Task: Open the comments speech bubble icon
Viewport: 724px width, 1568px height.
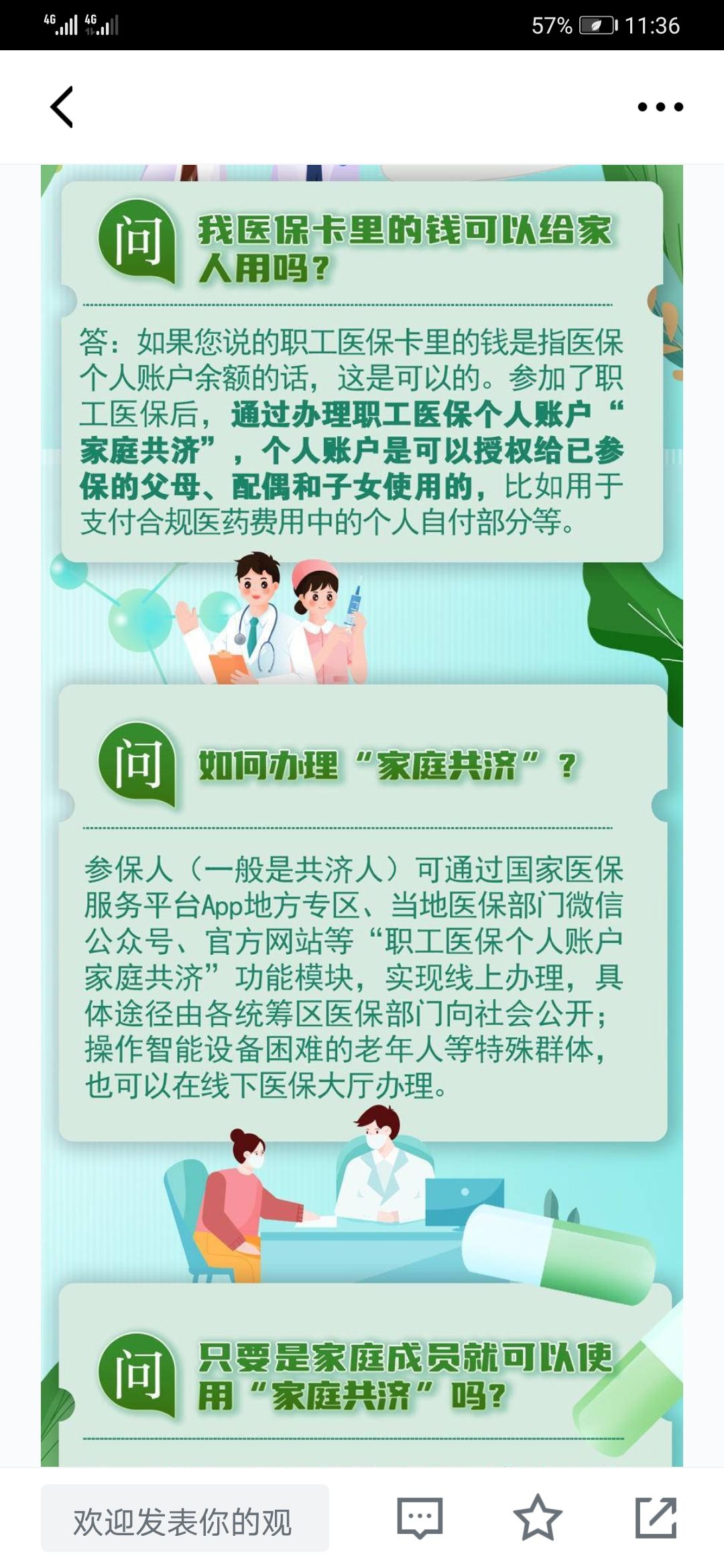Action: (420, 1518)
